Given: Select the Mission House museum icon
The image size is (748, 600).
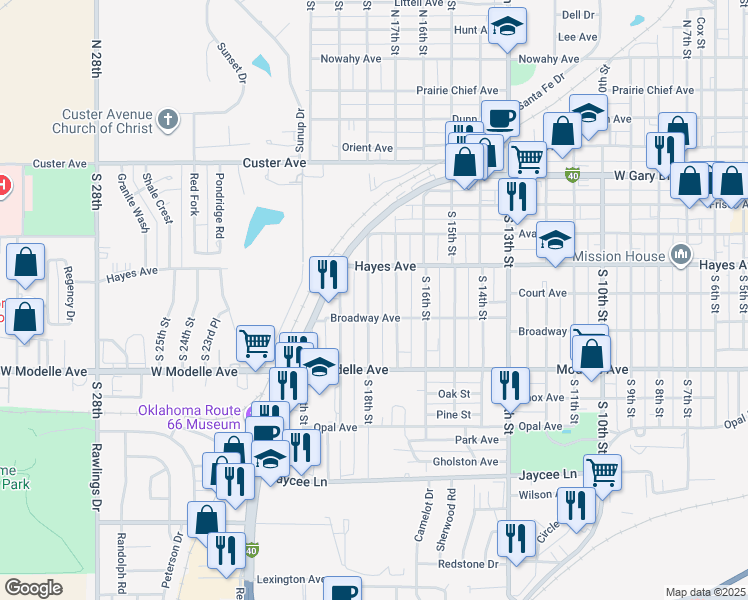Looking at the screenshot, I should click(681, 256).
